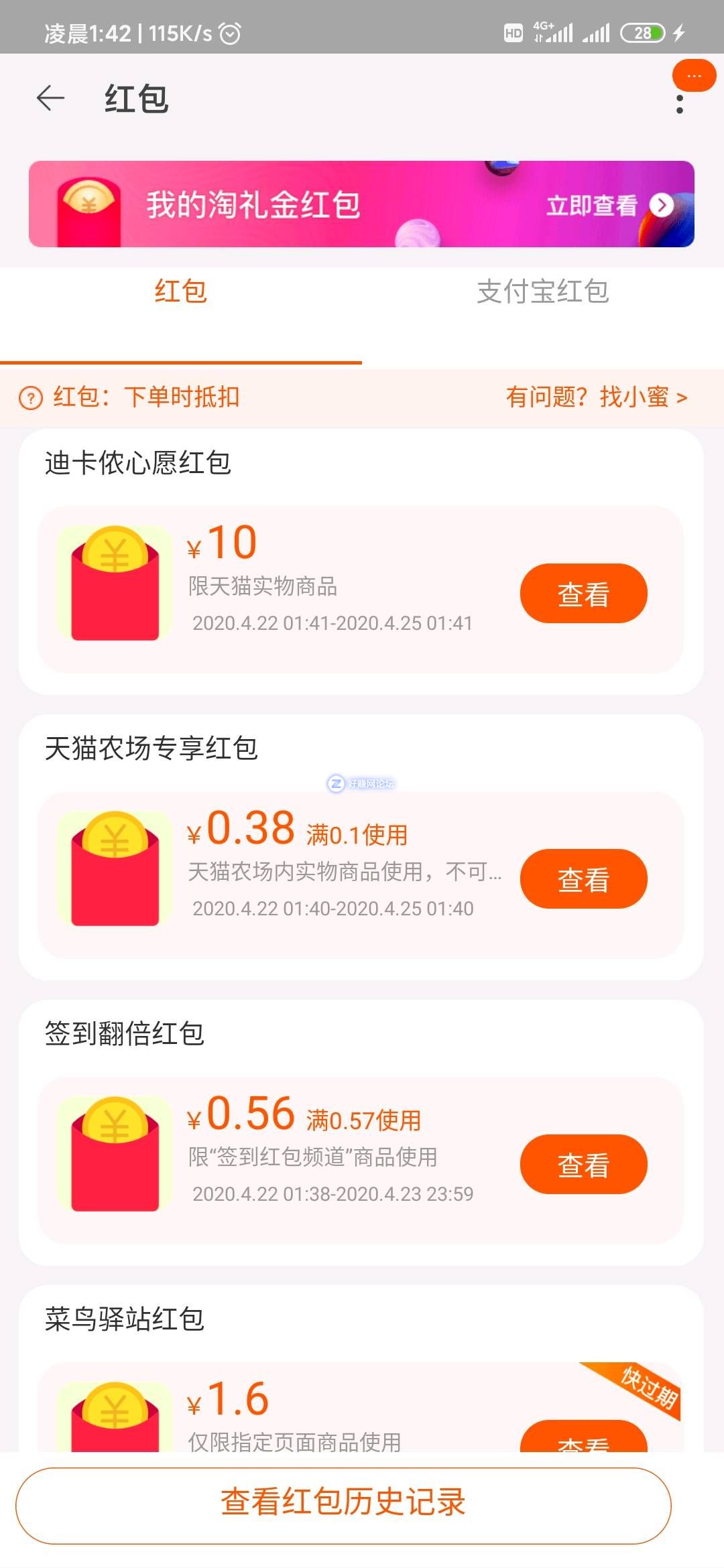This screenshot has width=724, height=1568.
Task: Open the 有问题？找小蜜 help link
Action: [x=596, y=397]
